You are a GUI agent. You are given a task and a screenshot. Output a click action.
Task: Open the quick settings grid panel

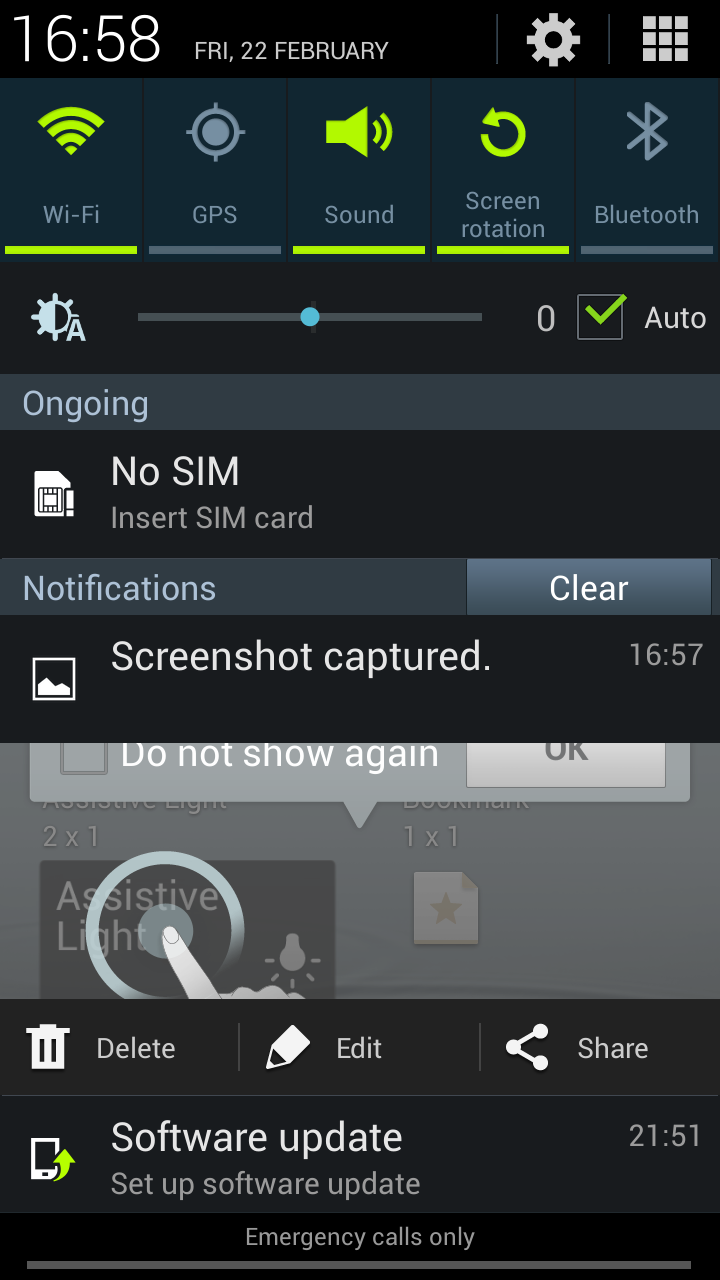[665, 40]
